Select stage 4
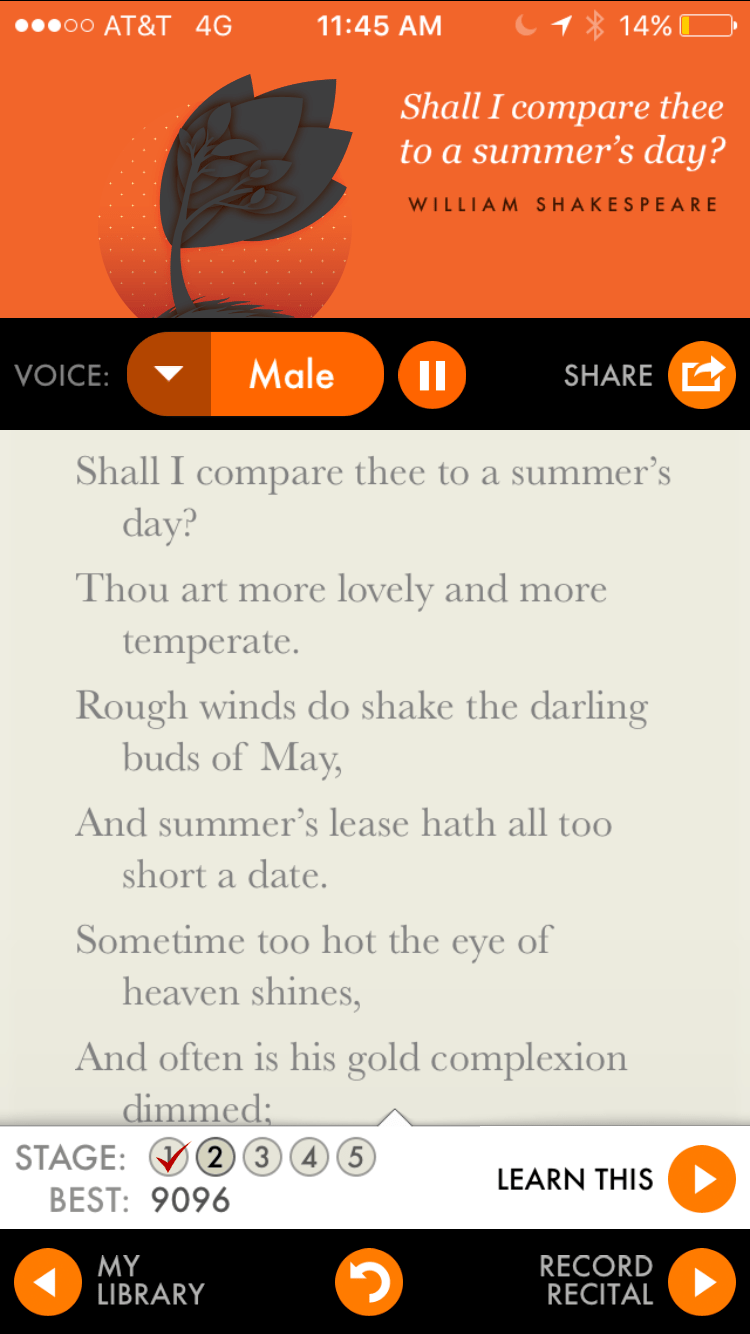The image size is (750, 1334). [x=309, y=1158]
